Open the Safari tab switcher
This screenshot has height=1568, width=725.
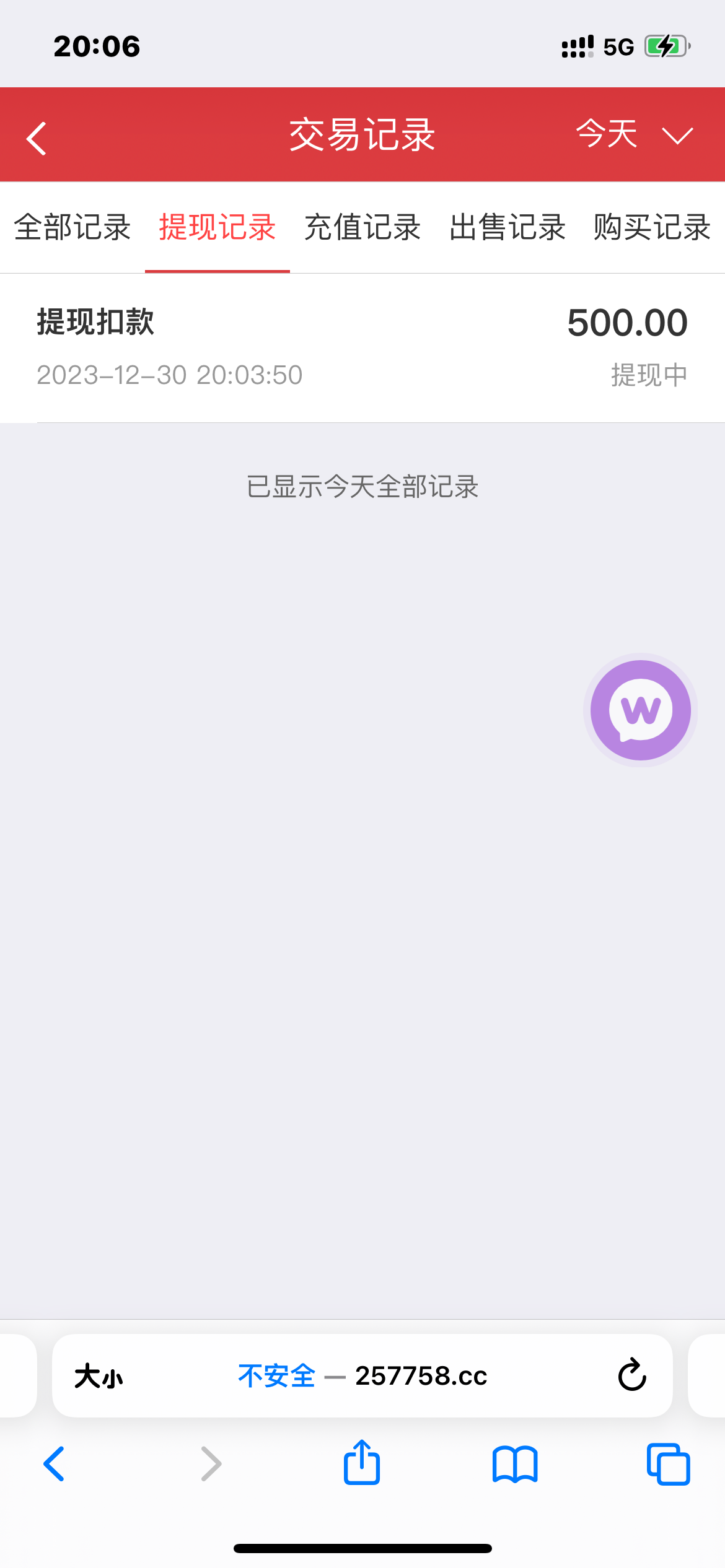click(669, 1464)
